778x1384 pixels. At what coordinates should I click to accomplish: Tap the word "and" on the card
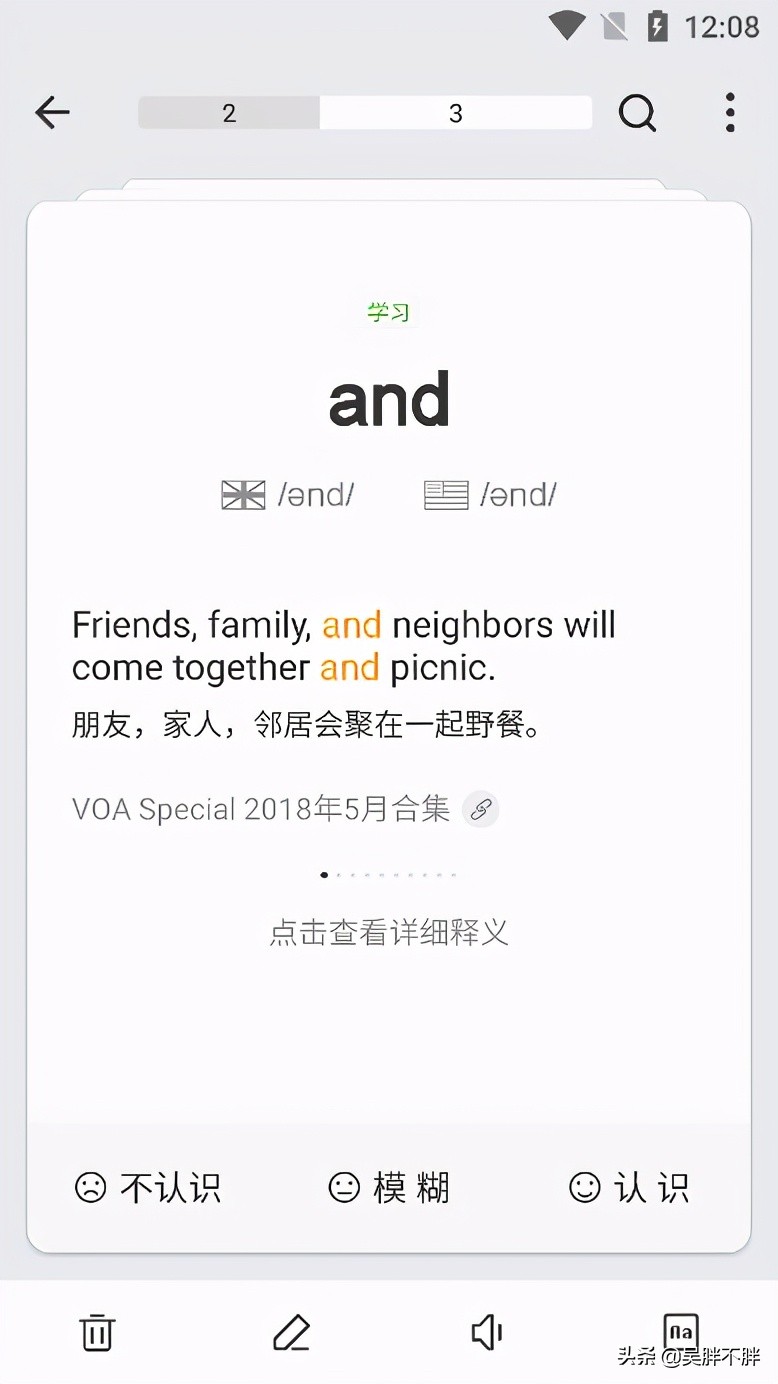pos(388,398)
